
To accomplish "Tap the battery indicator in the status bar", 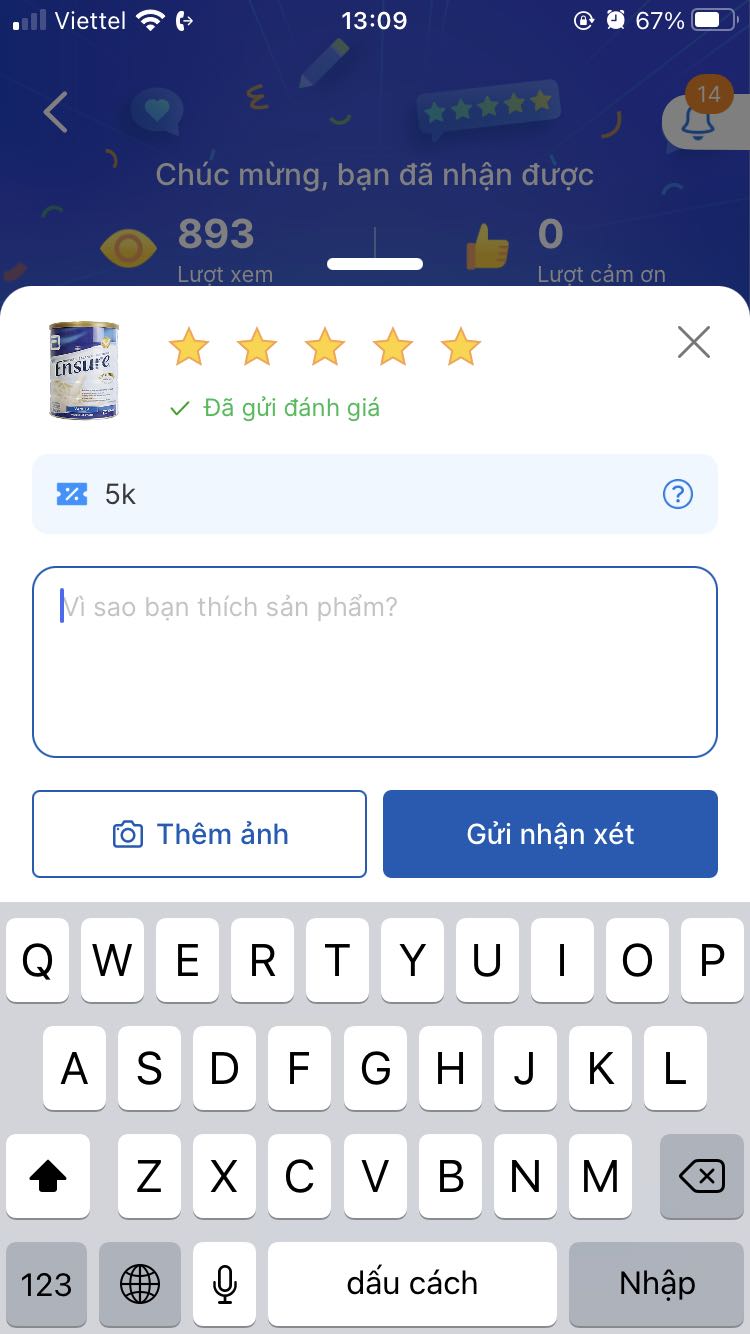I will coord(712,18).
